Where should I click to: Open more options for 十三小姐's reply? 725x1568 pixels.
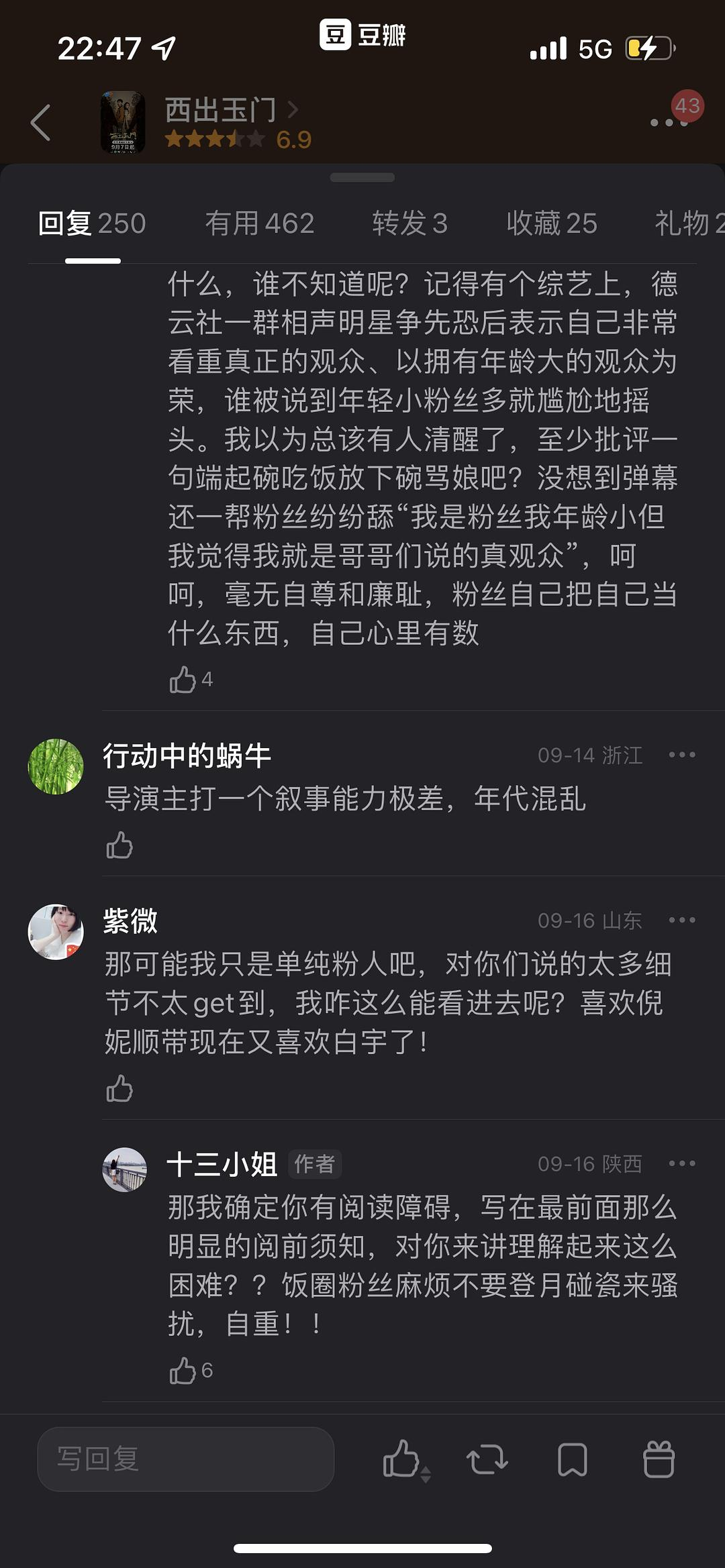tap(682, 1163)
